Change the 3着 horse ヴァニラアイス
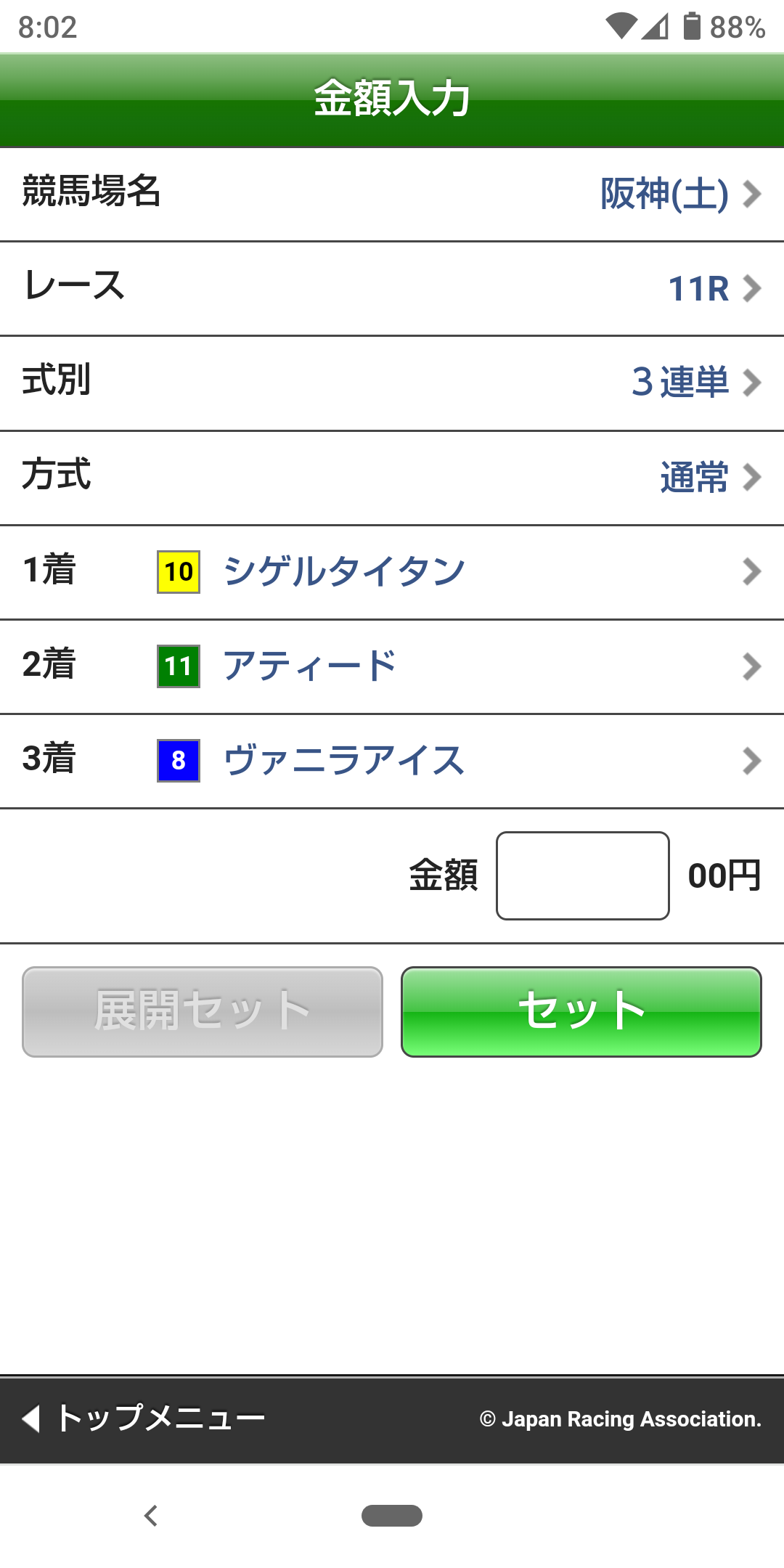Screen dimensions: 784x1568 [392, 761]
